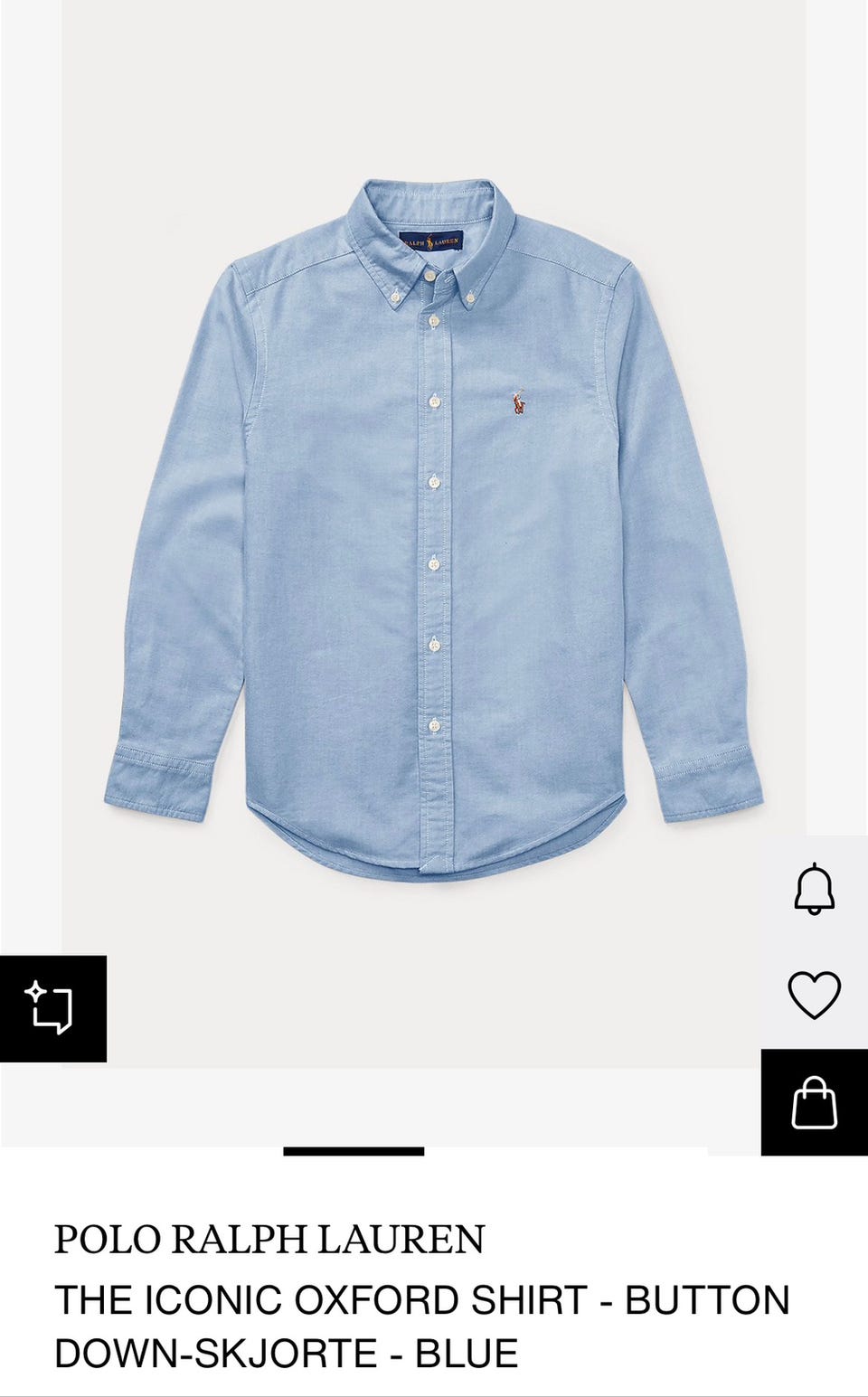Open the black sparkle icon beside the photo
868x1397 pixels.
[x=52, y=1008]
